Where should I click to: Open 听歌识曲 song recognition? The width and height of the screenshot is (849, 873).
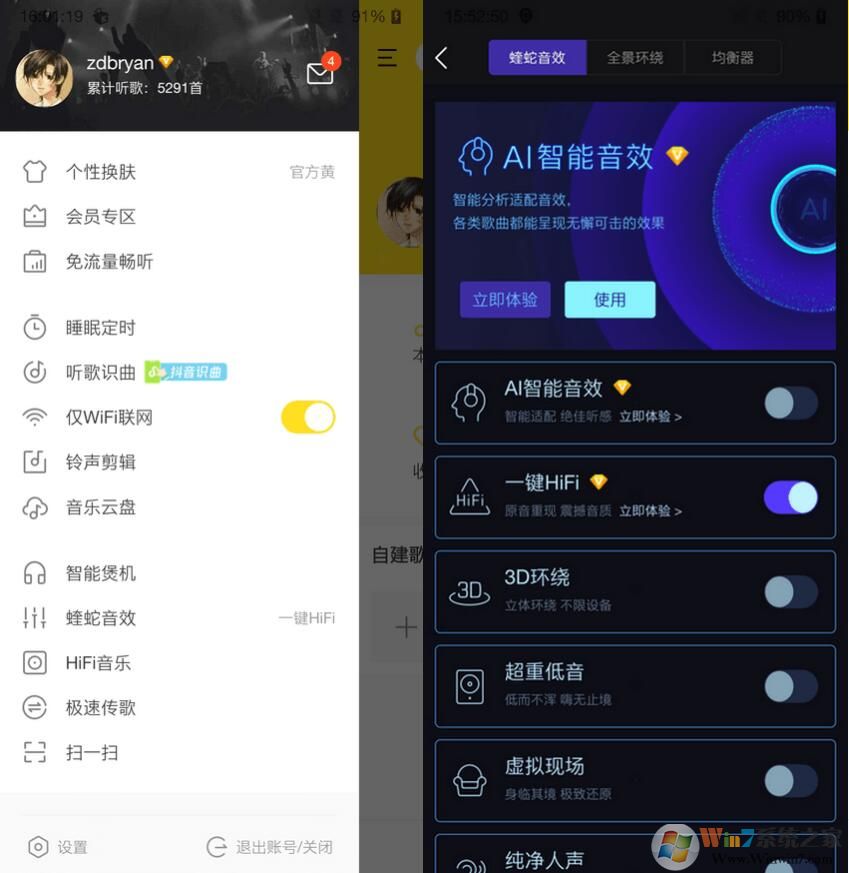100,373
